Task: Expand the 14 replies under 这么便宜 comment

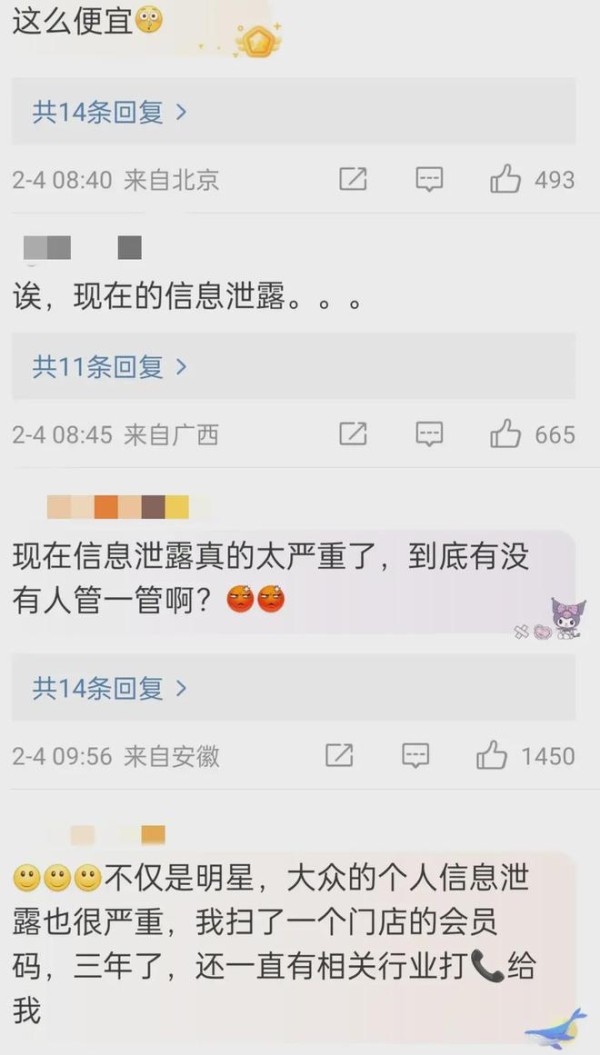Action: 109,112
